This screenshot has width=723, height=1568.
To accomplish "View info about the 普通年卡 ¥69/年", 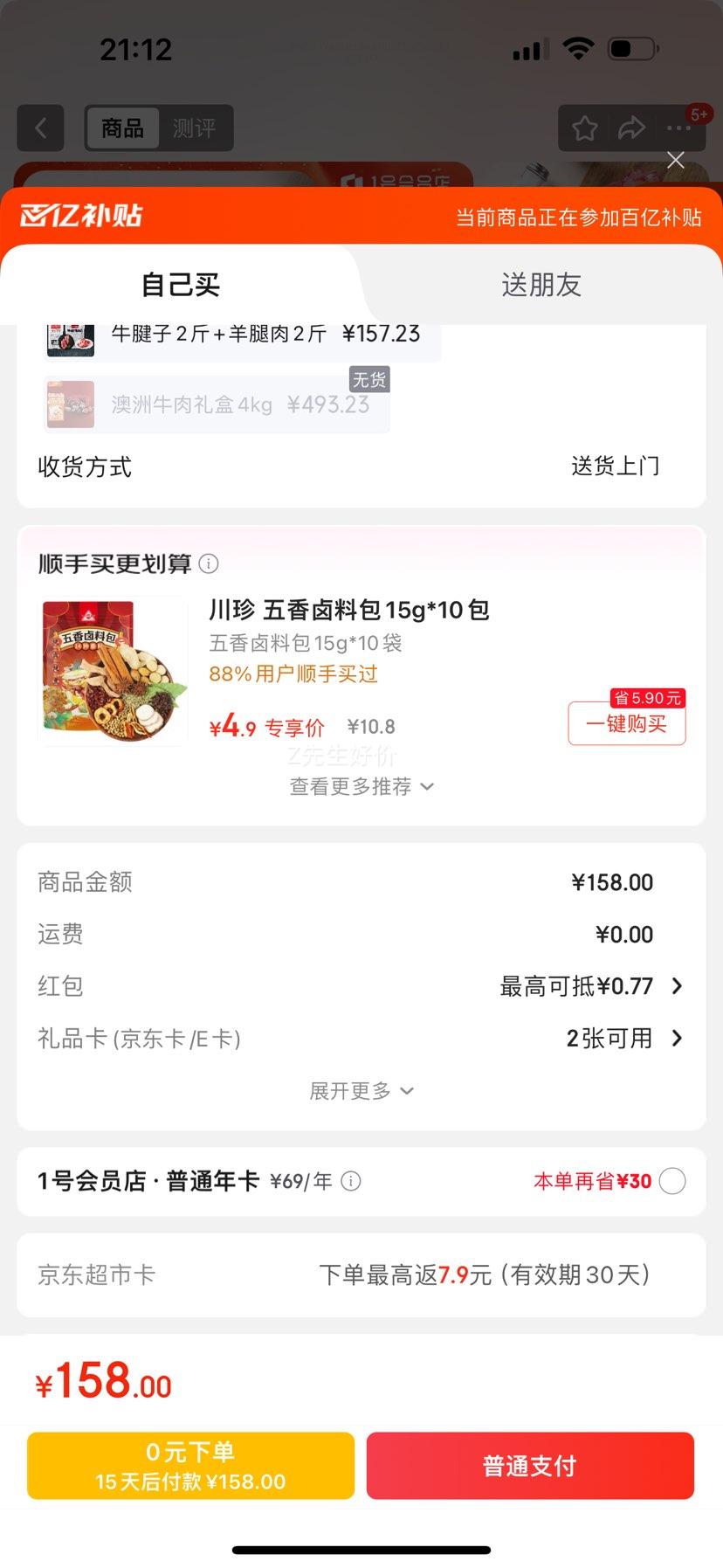I will click(x=351, y=1181).
